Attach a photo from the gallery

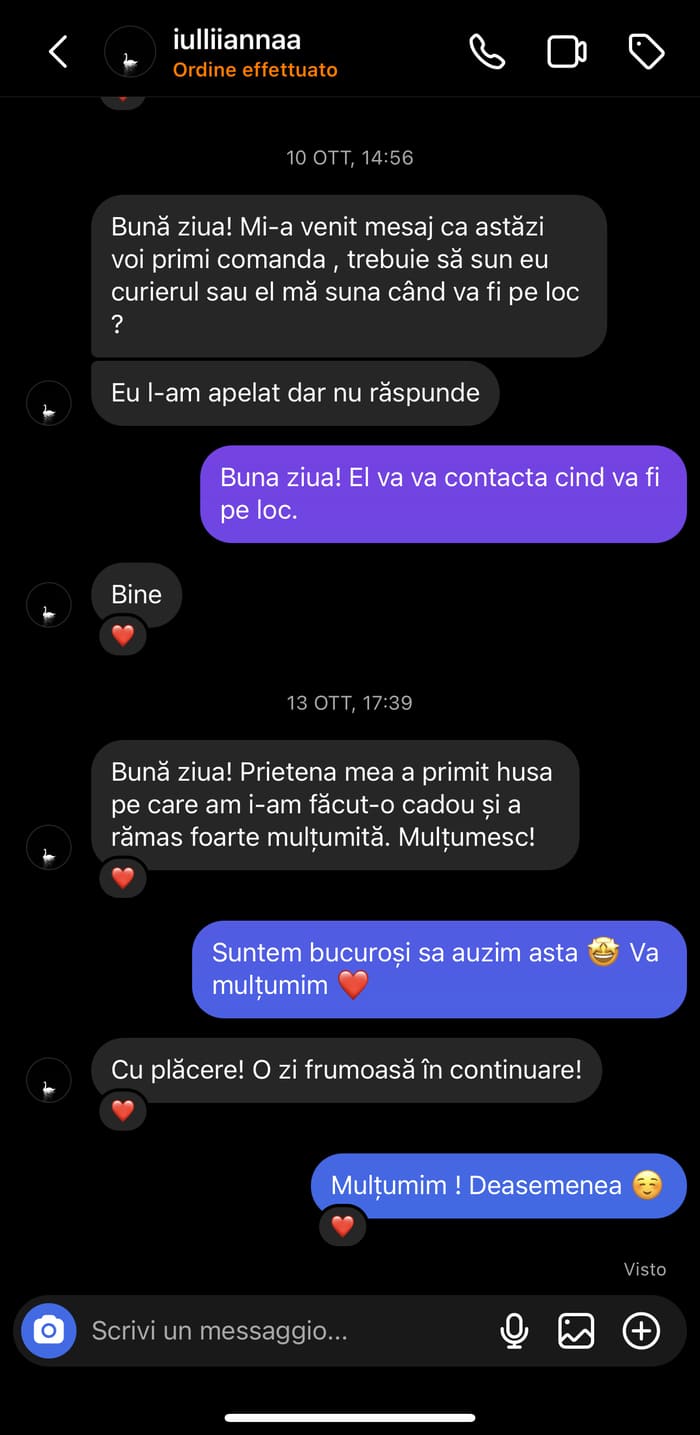[576, 1331]
